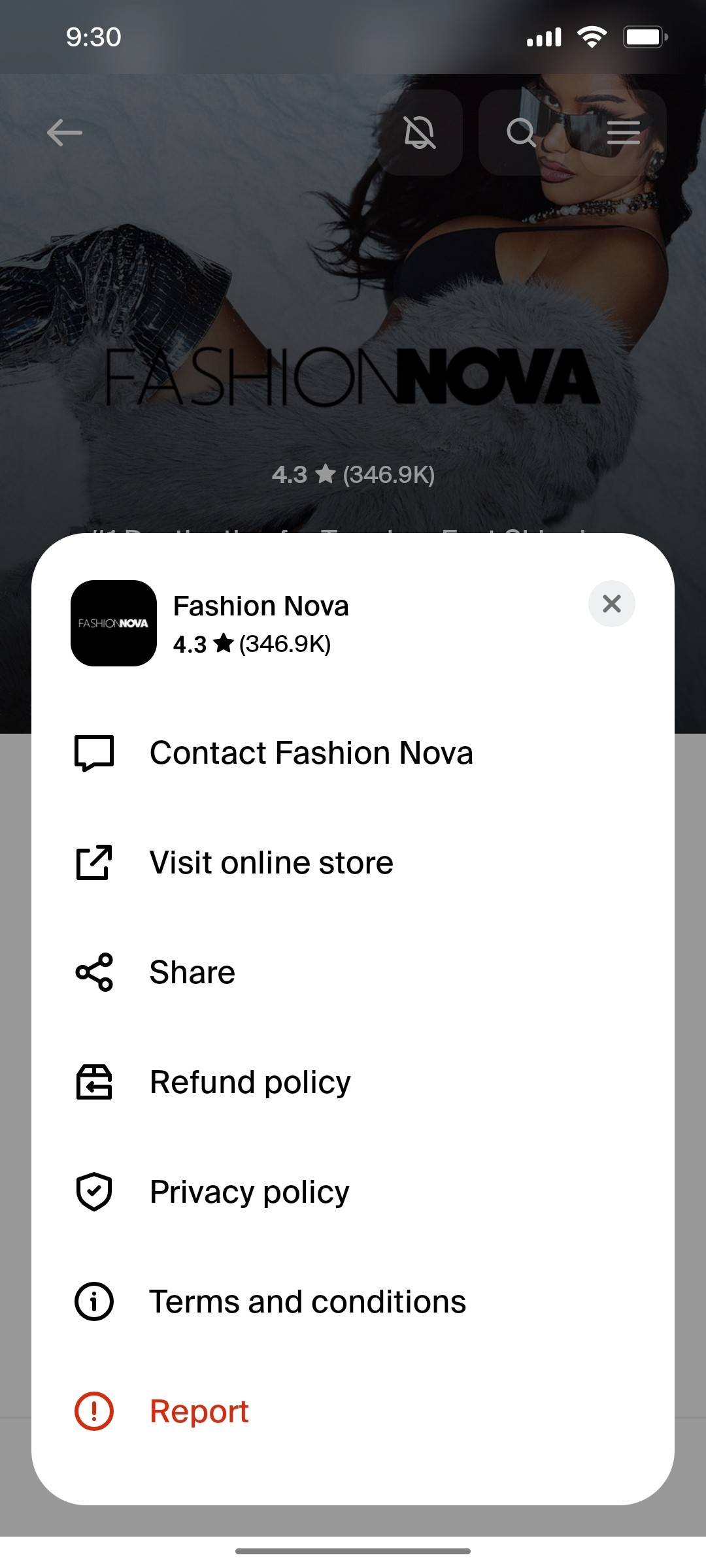Image resolution: width=706 pixels, height=1568 pixels.
Task: Click the external link icon for online store
Action: click(x=94, y=862)
